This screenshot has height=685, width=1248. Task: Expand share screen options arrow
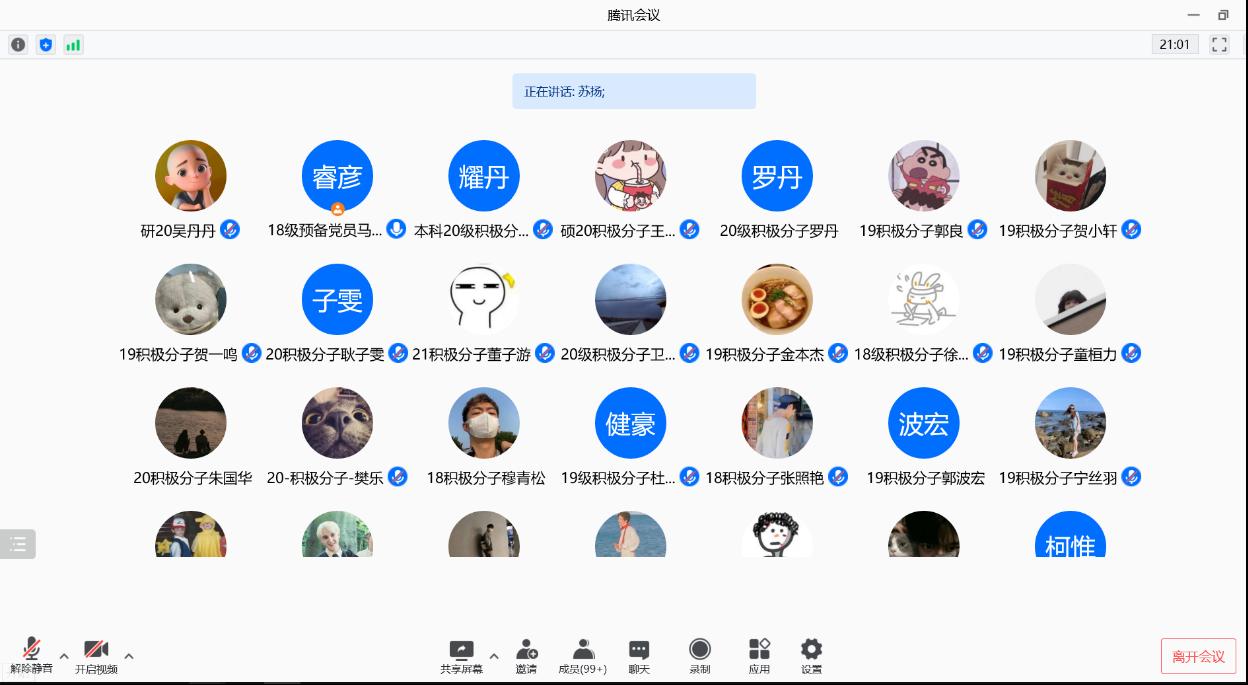pyautogui.click(x=493, y=656)
